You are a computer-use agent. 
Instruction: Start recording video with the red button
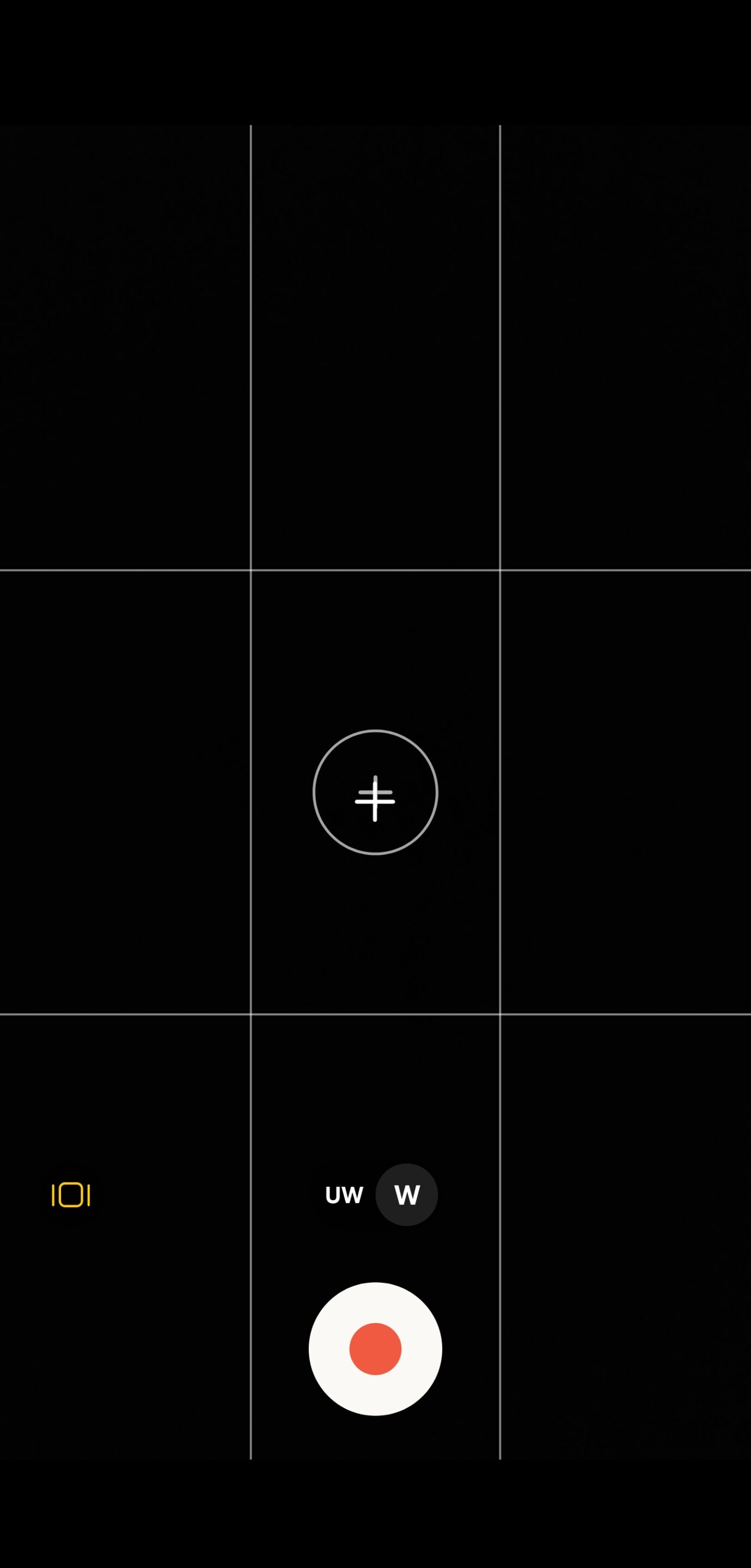pos(375,1348)
